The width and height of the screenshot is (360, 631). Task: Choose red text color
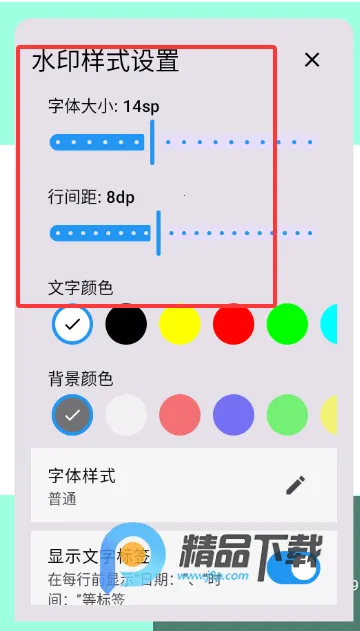(x=233, y=324)
